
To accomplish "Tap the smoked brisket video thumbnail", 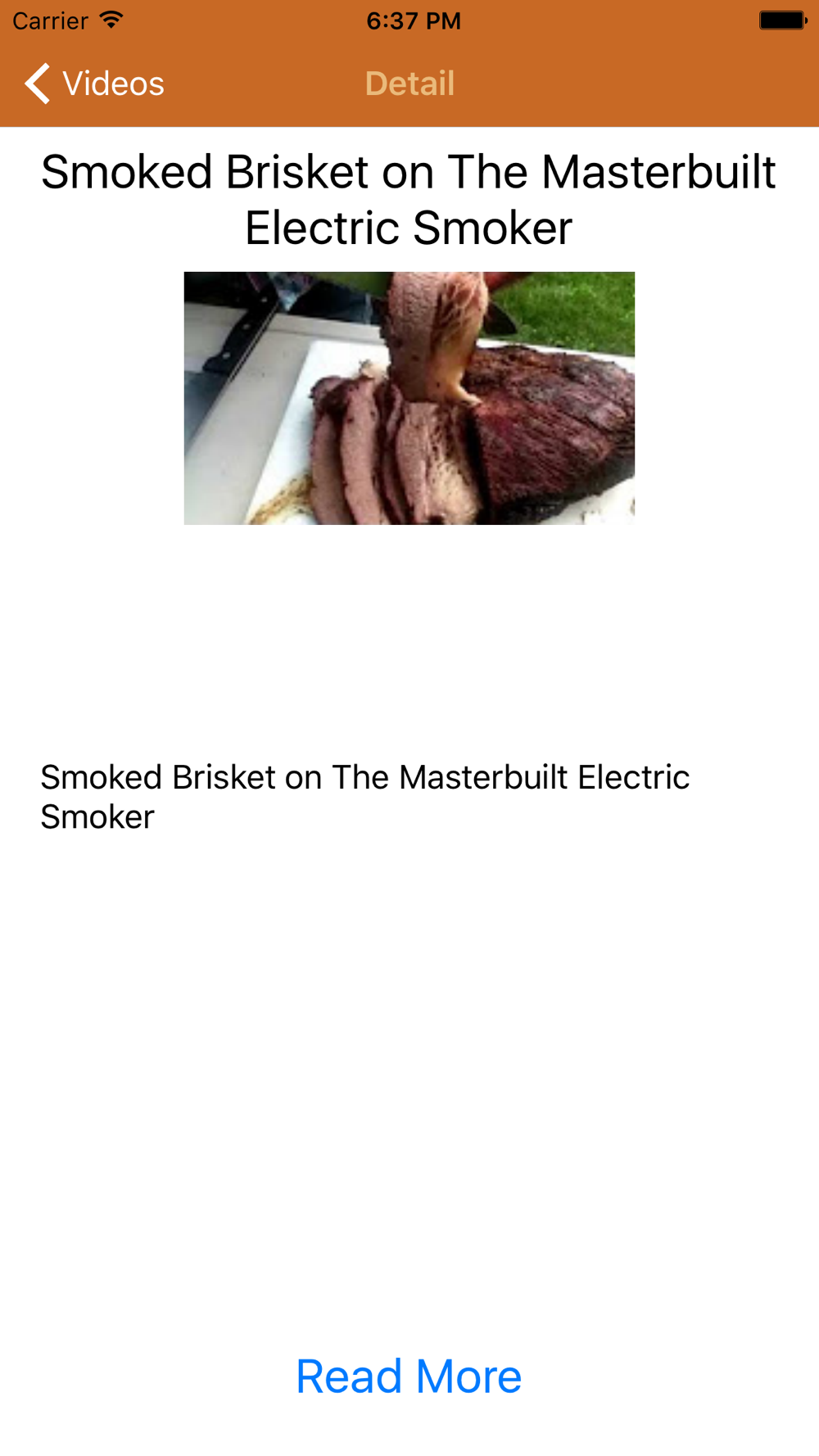I will click(x=409, y=398).
